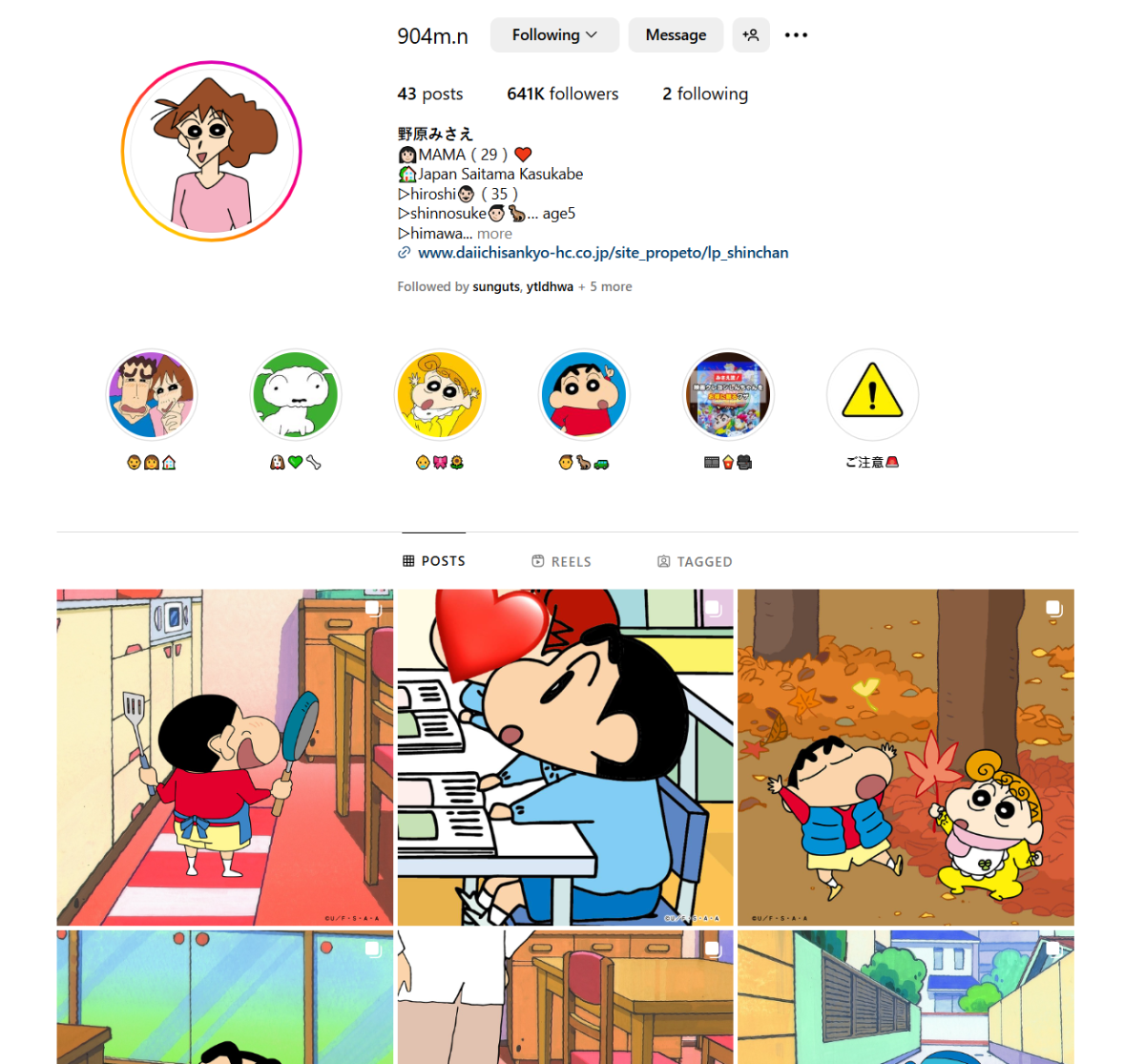Switch to the Tagged tab

tap(695, 561)
